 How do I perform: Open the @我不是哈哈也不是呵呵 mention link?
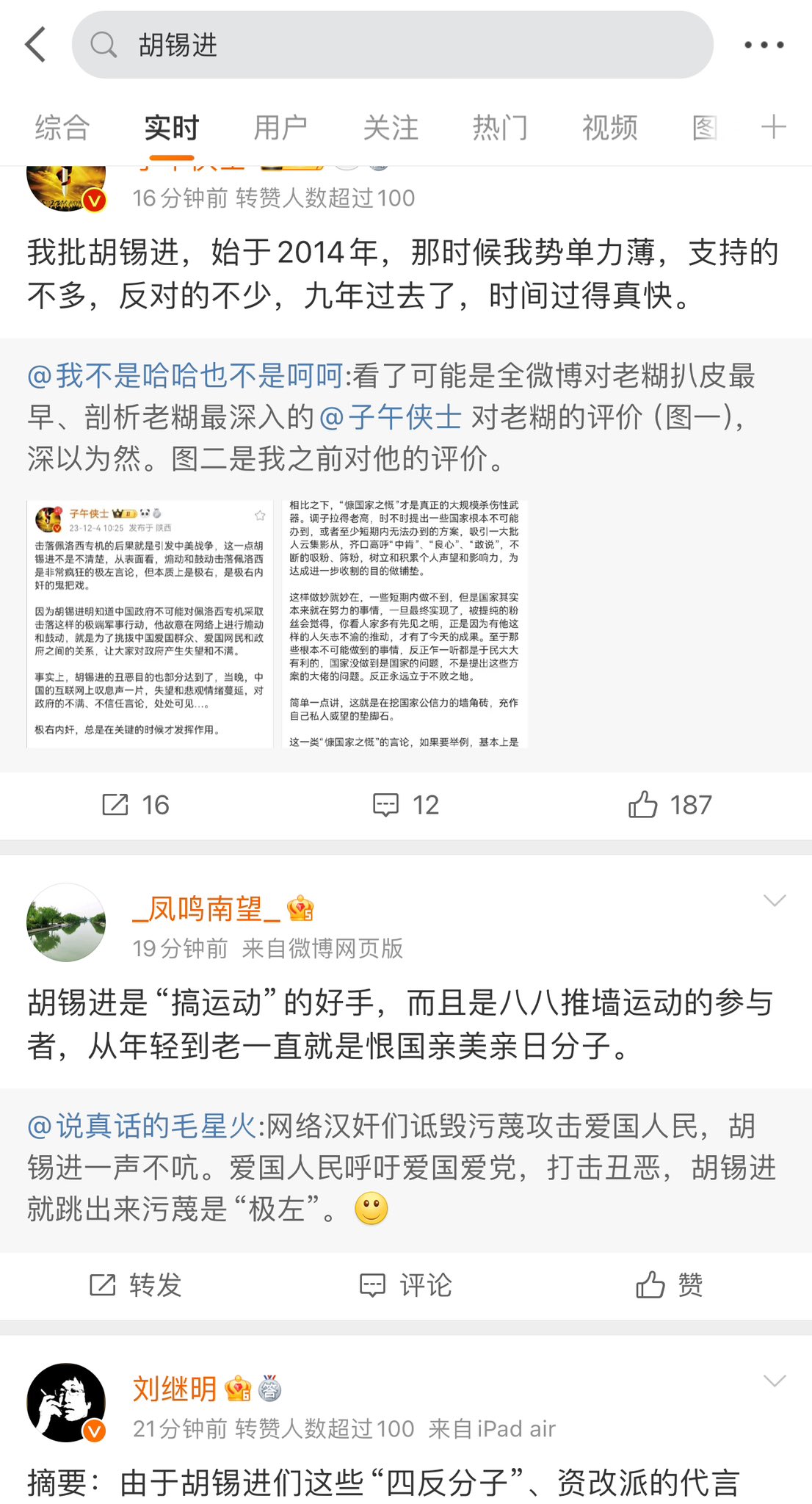pyautogui.click(x=185, y=376)
